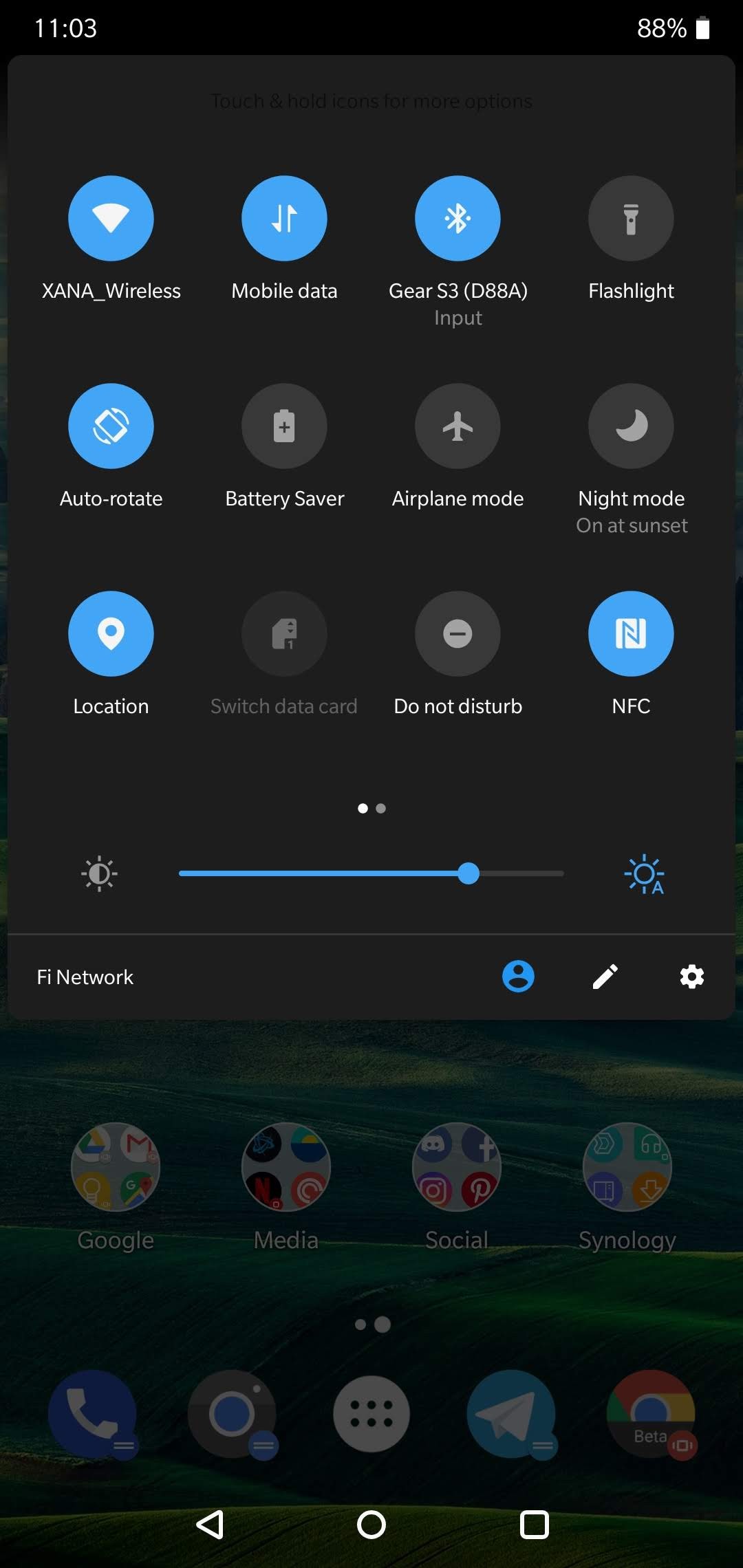Open the user account switcher icon
This screenshot has width=743, height=1568.
click(x=519, y=977)
